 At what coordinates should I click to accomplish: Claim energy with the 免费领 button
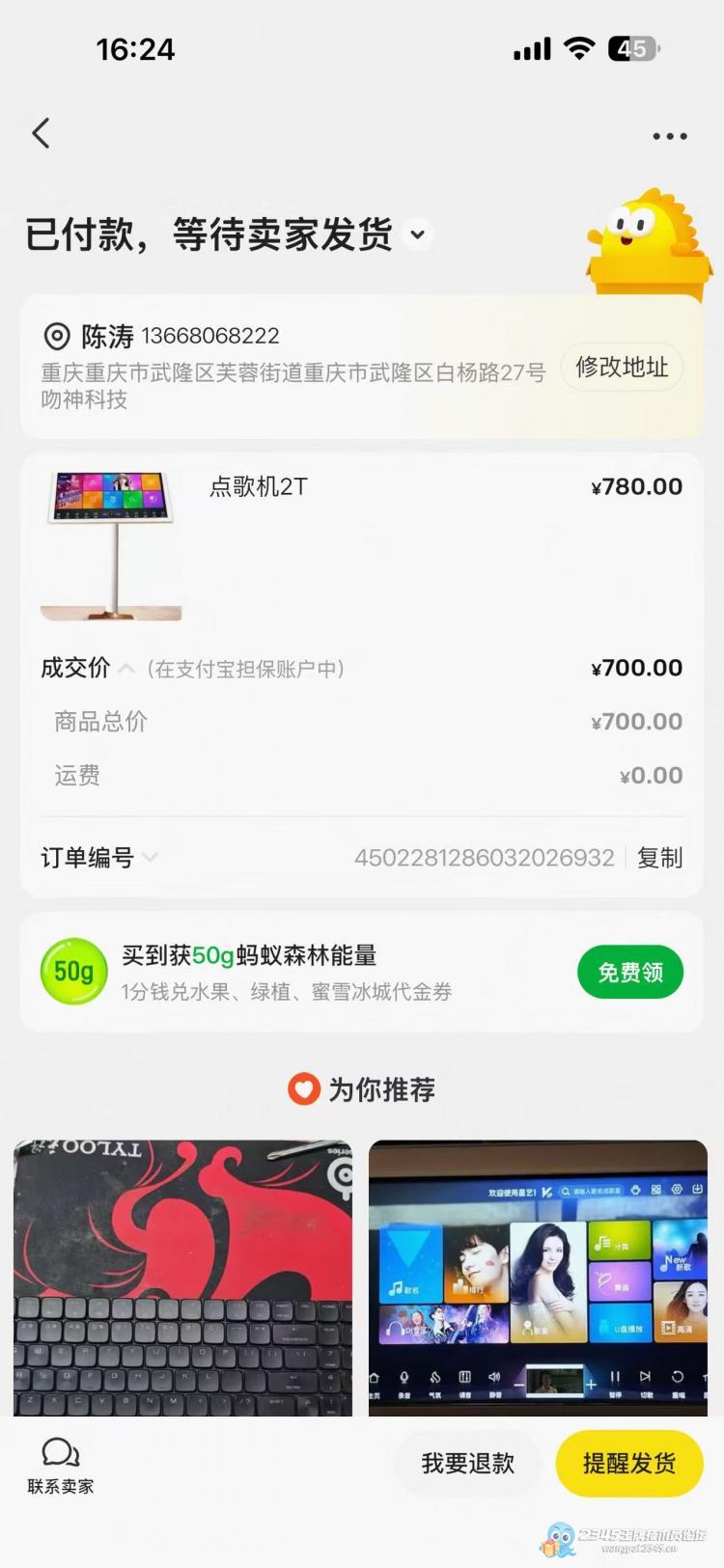(x=629, y=972)
